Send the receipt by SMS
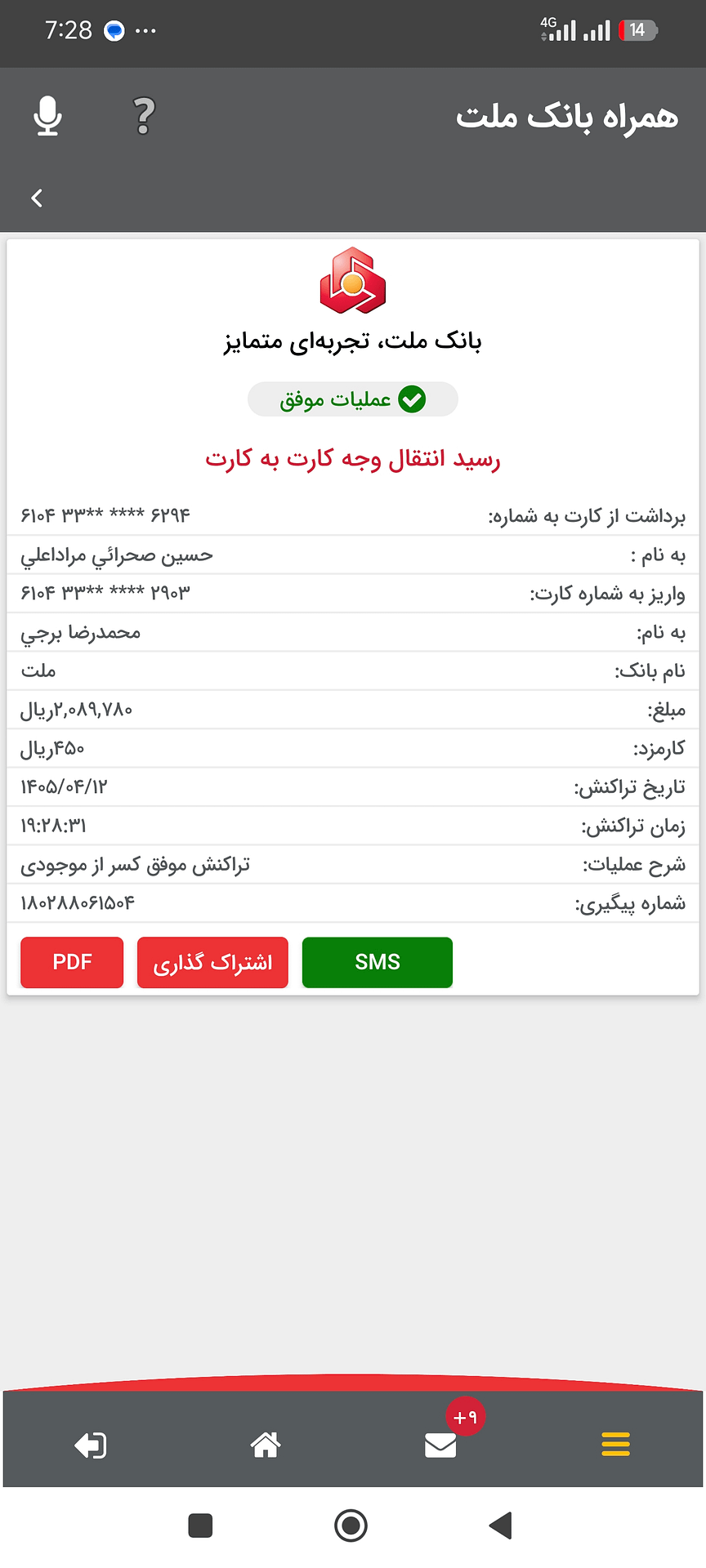Viewport: 706px width, 1568px height. pyautogui.click(x=378, y=962)
